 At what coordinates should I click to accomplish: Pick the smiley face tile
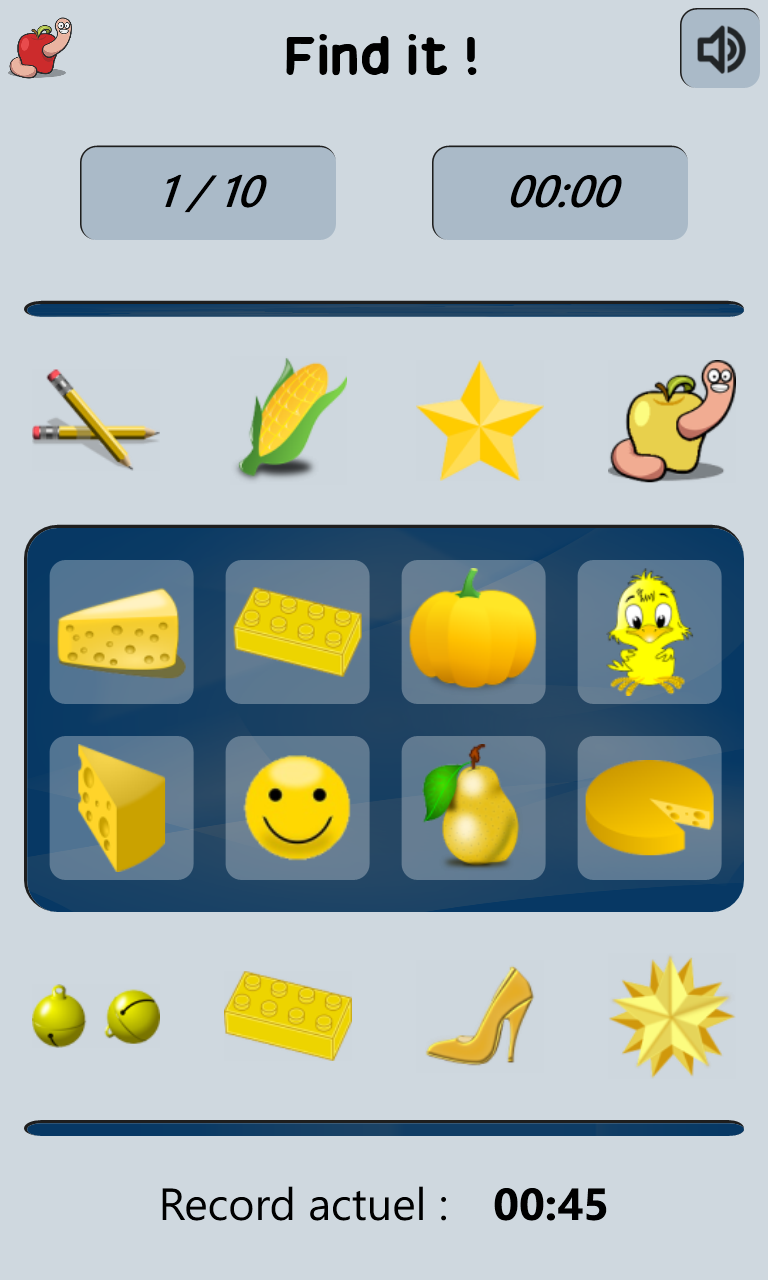pos(297,808)
